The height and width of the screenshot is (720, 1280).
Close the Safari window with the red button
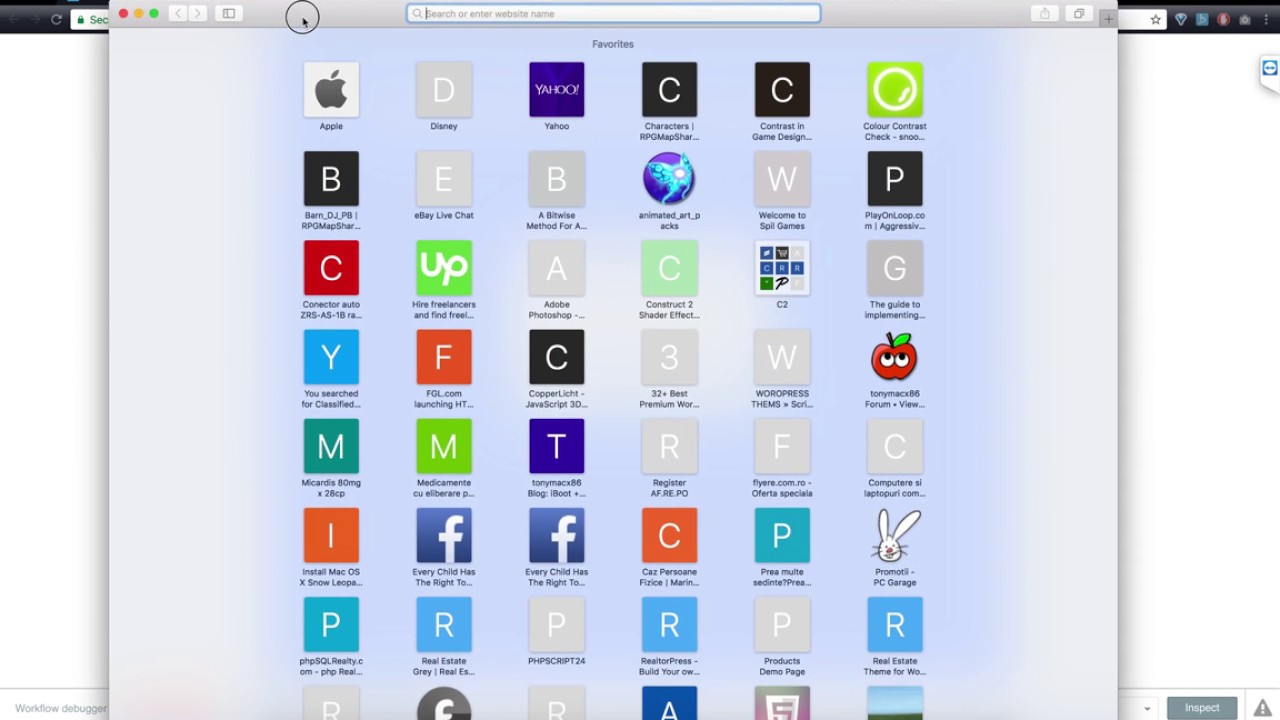123,14
